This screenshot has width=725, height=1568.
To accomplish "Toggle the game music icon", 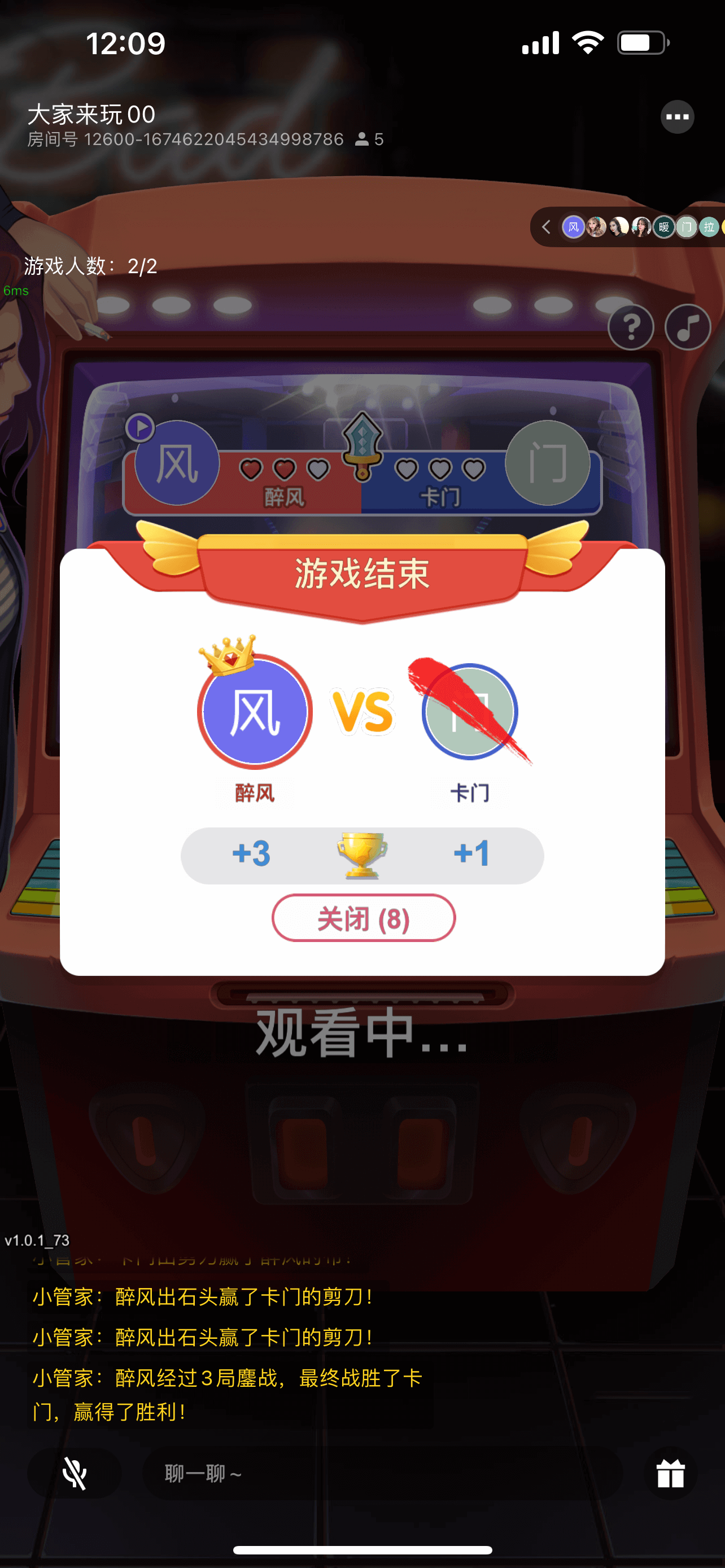I will (687, 327).
